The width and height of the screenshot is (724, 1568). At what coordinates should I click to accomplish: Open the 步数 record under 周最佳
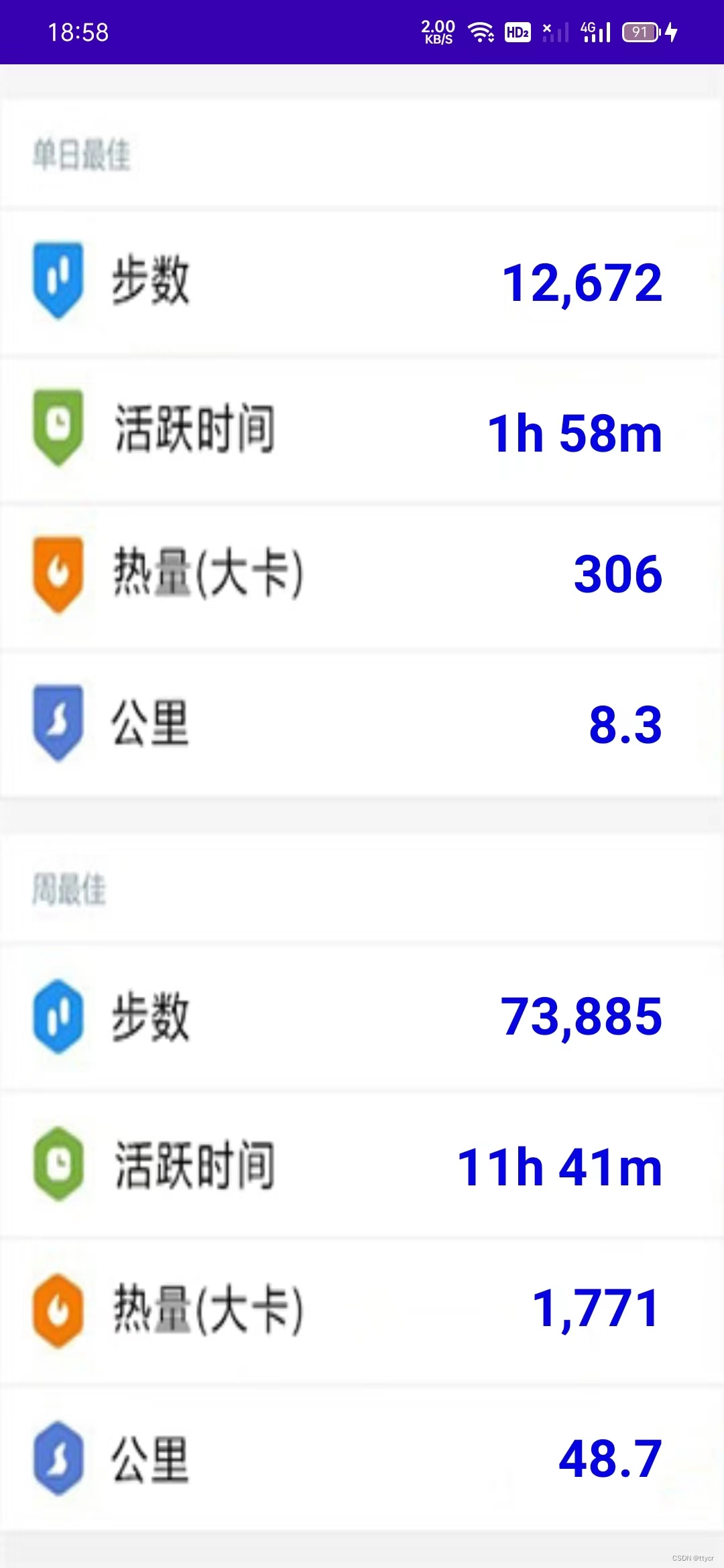(x=362, y=1017)
